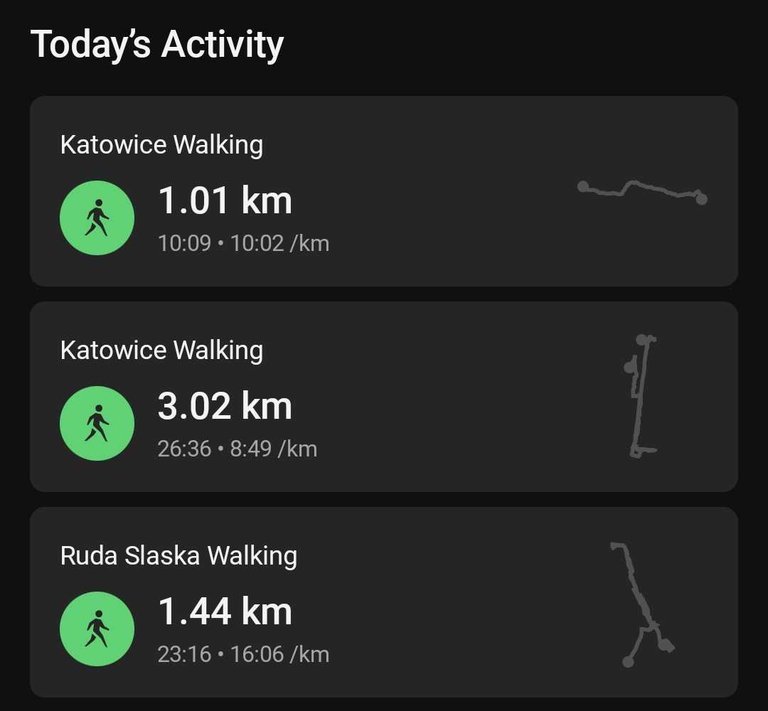This screenshot has width=768, height=711.
Task: View the 3.02 km Katowice Walking activity
Action: click(x=383, y=397)
